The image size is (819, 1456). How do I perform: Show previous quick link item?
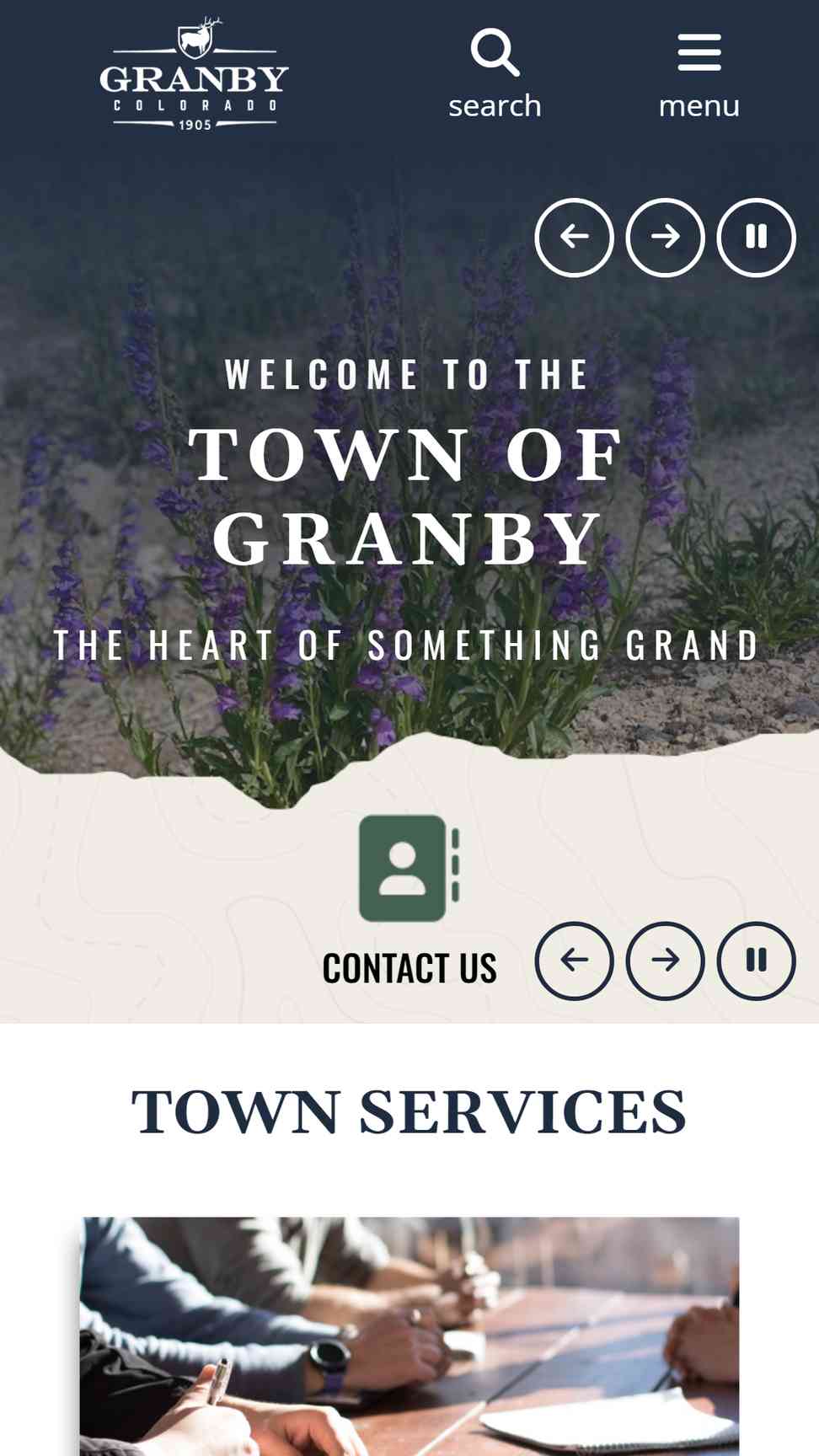pos(574,961)
